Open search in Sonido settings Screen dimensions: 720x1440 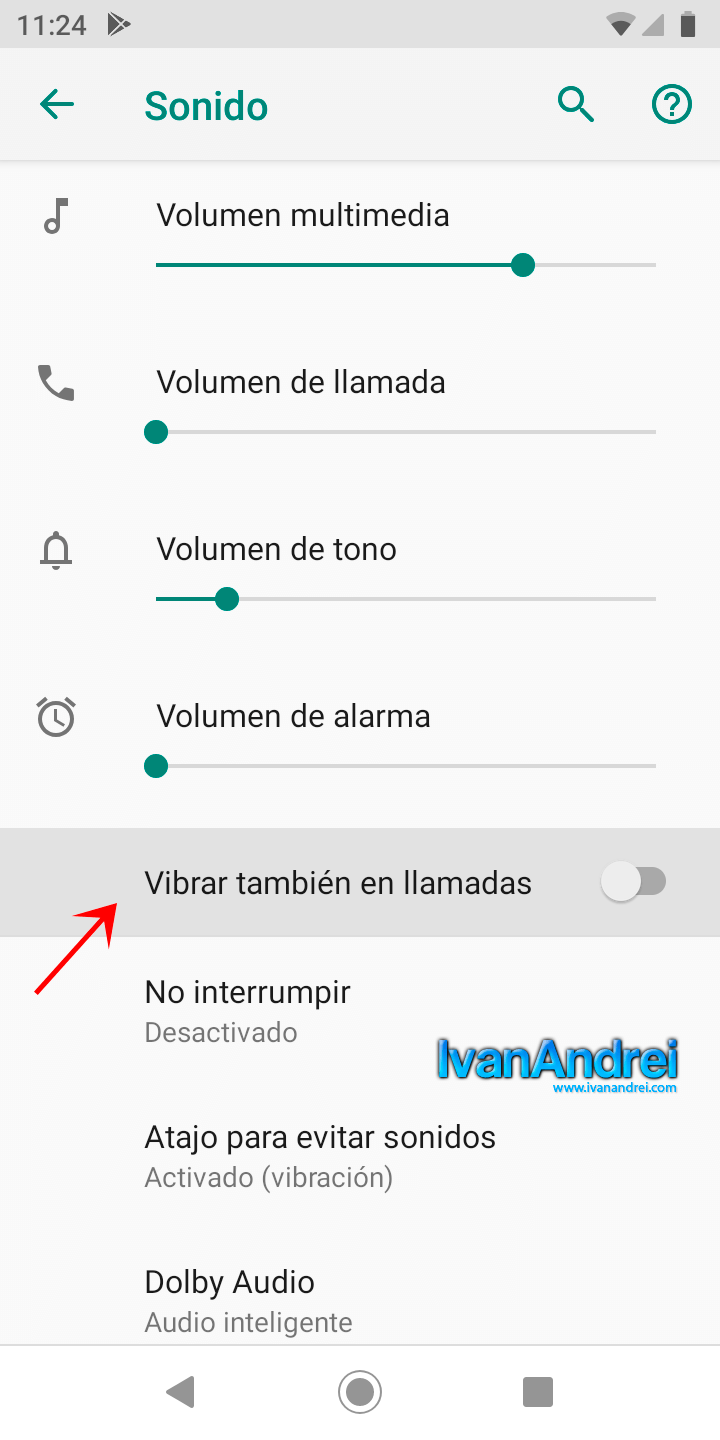(x=575, y=104)
